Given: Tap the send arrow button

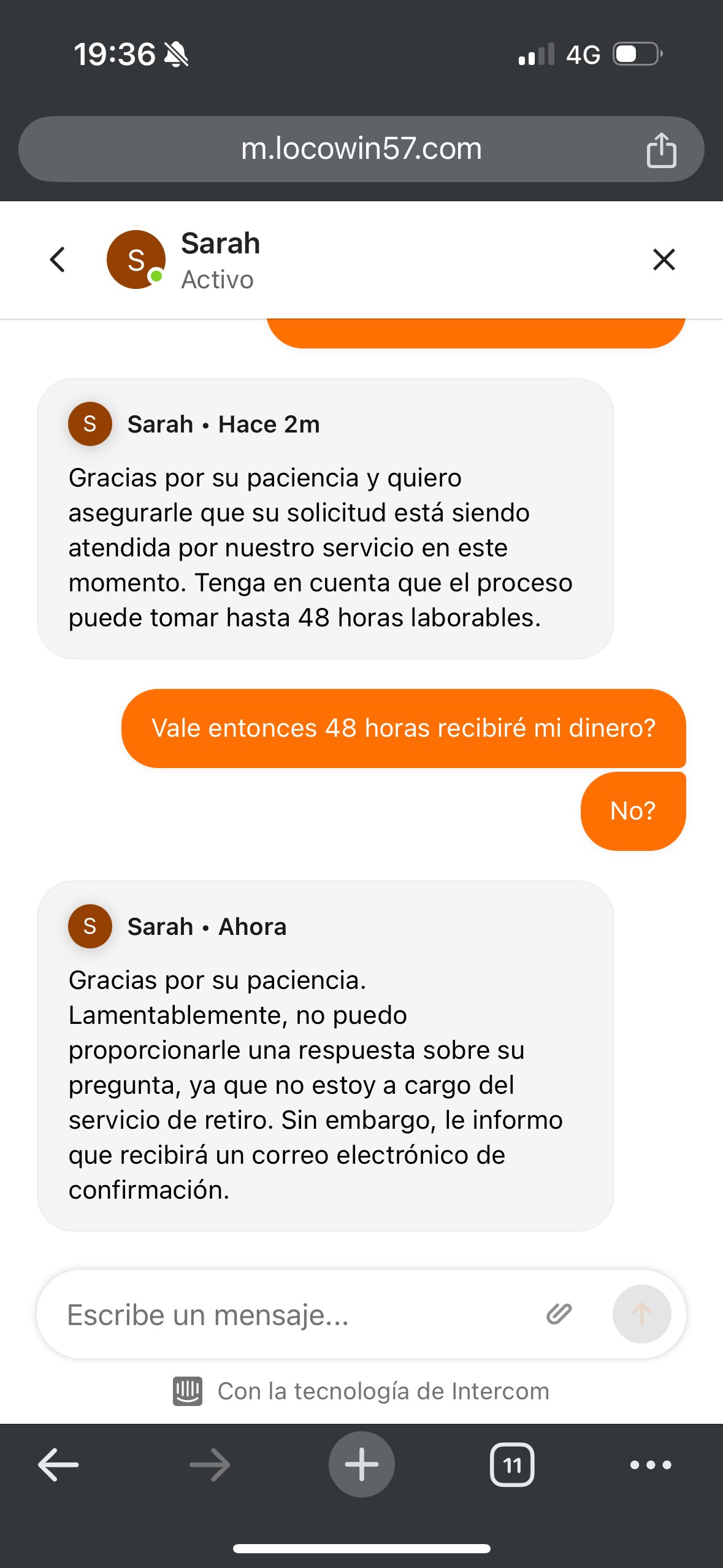Looking at the screenshot, I should (x=641, y=1314).
